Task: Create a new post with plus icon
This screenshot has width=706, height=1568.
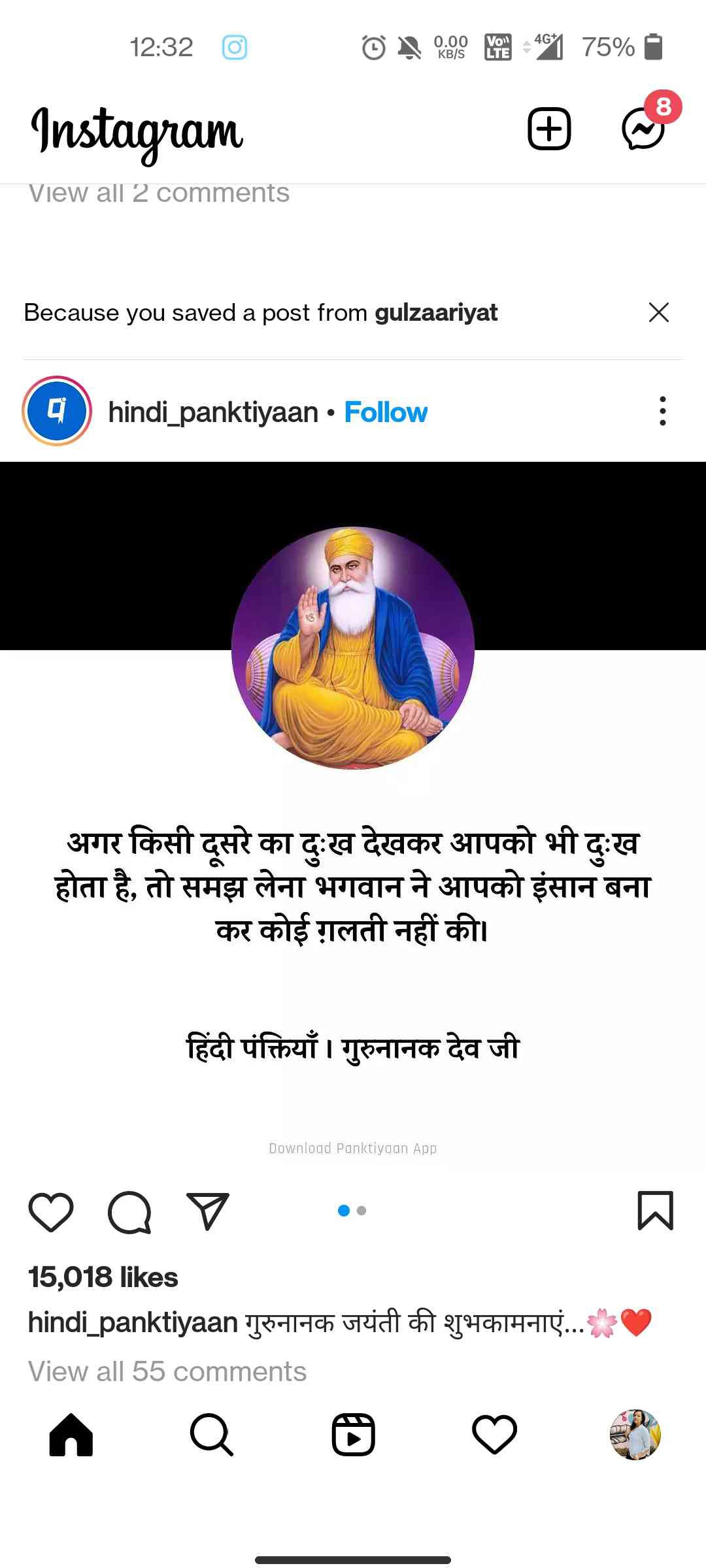Action: tap(548, 129)
